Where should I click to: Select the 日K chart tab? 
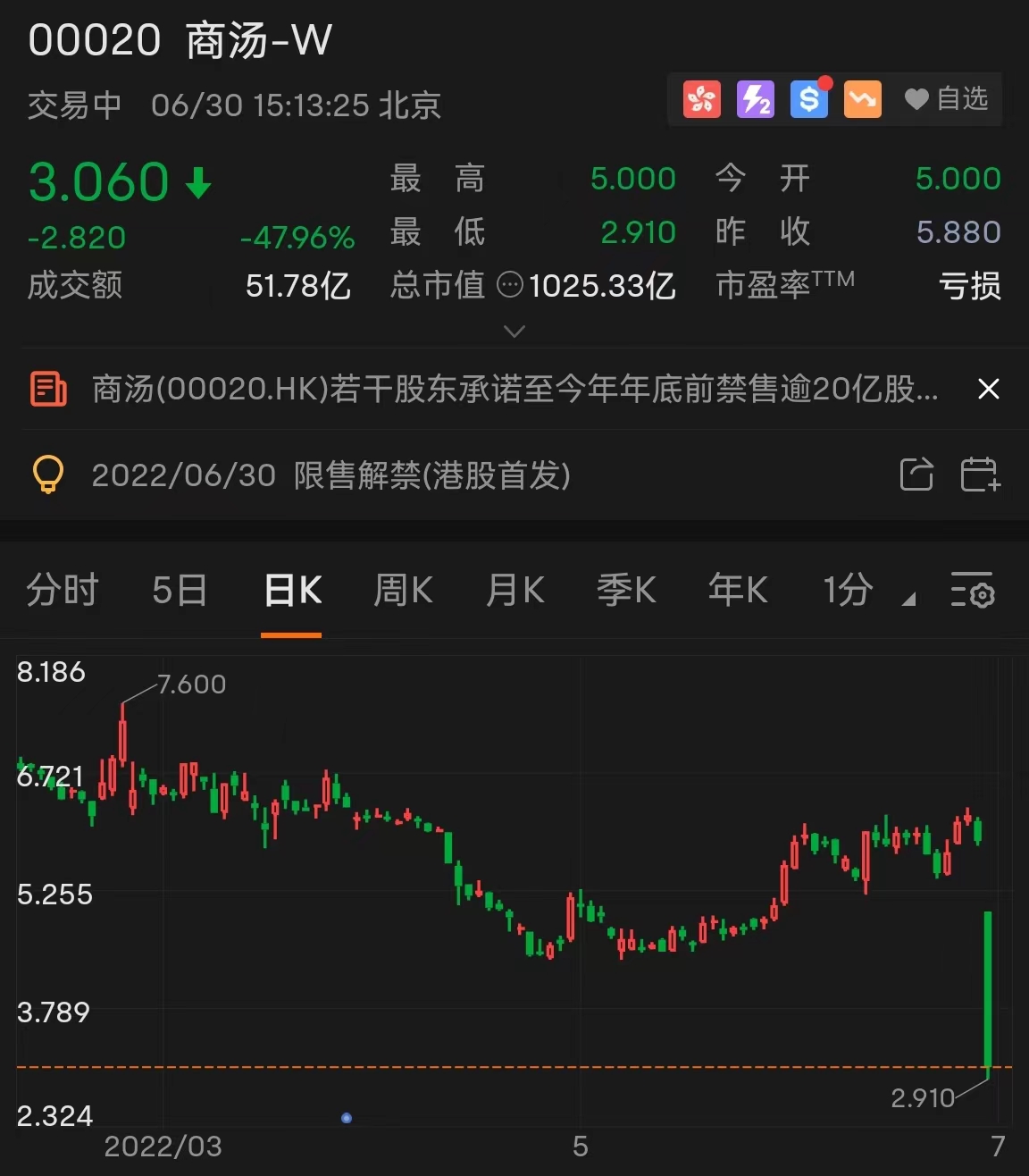pos(292,591)
